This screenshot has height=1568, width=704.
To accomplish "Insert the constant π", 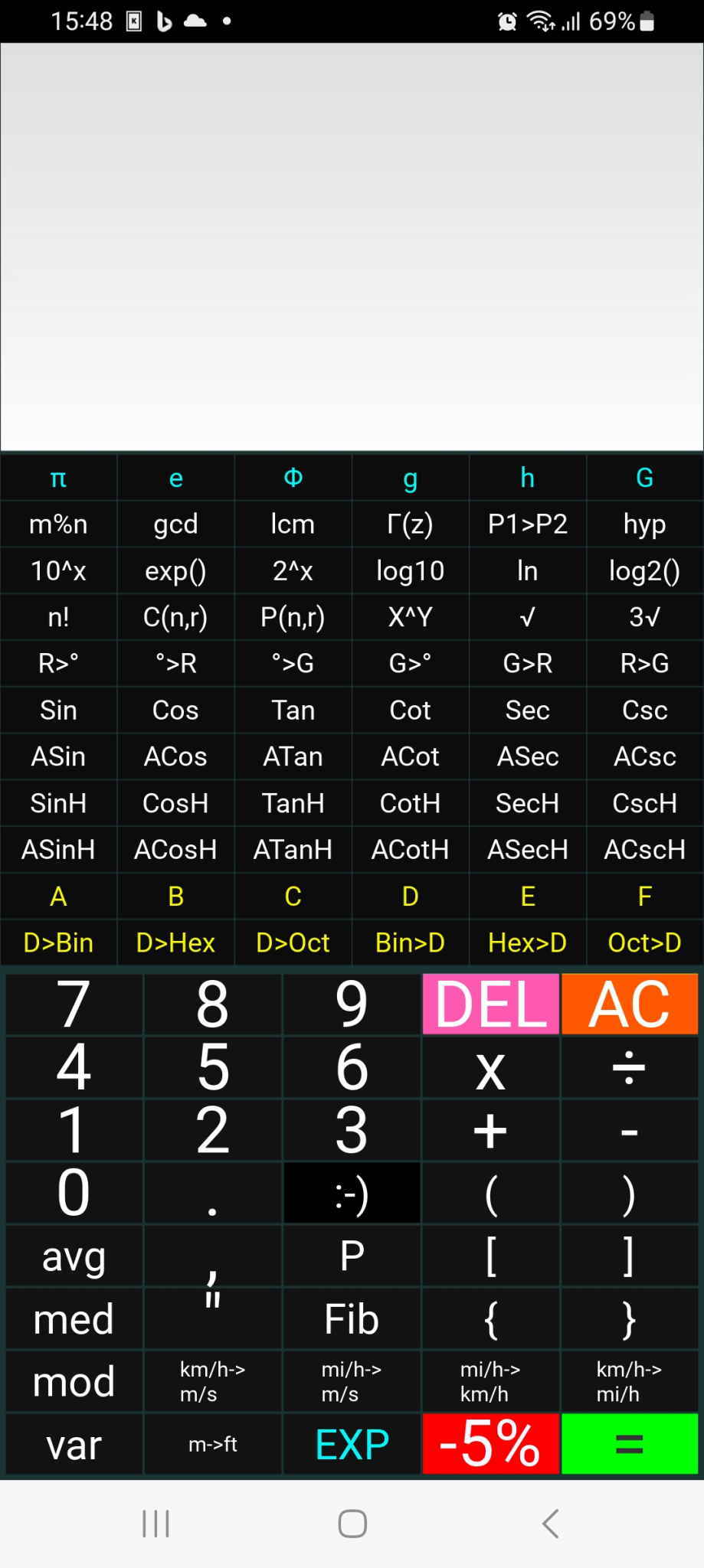I will (58, 478).
